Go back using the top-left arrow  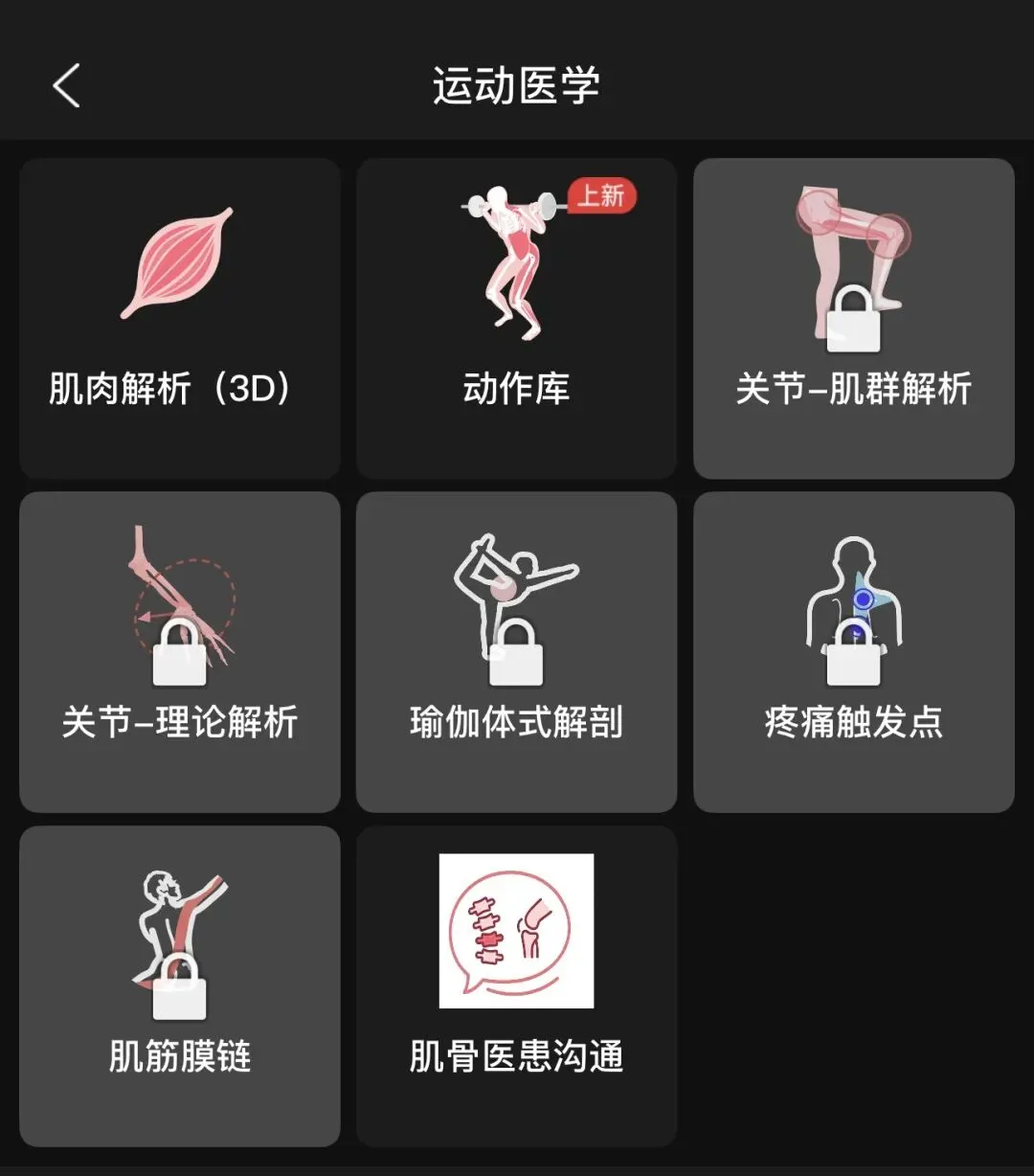point(66,86)
